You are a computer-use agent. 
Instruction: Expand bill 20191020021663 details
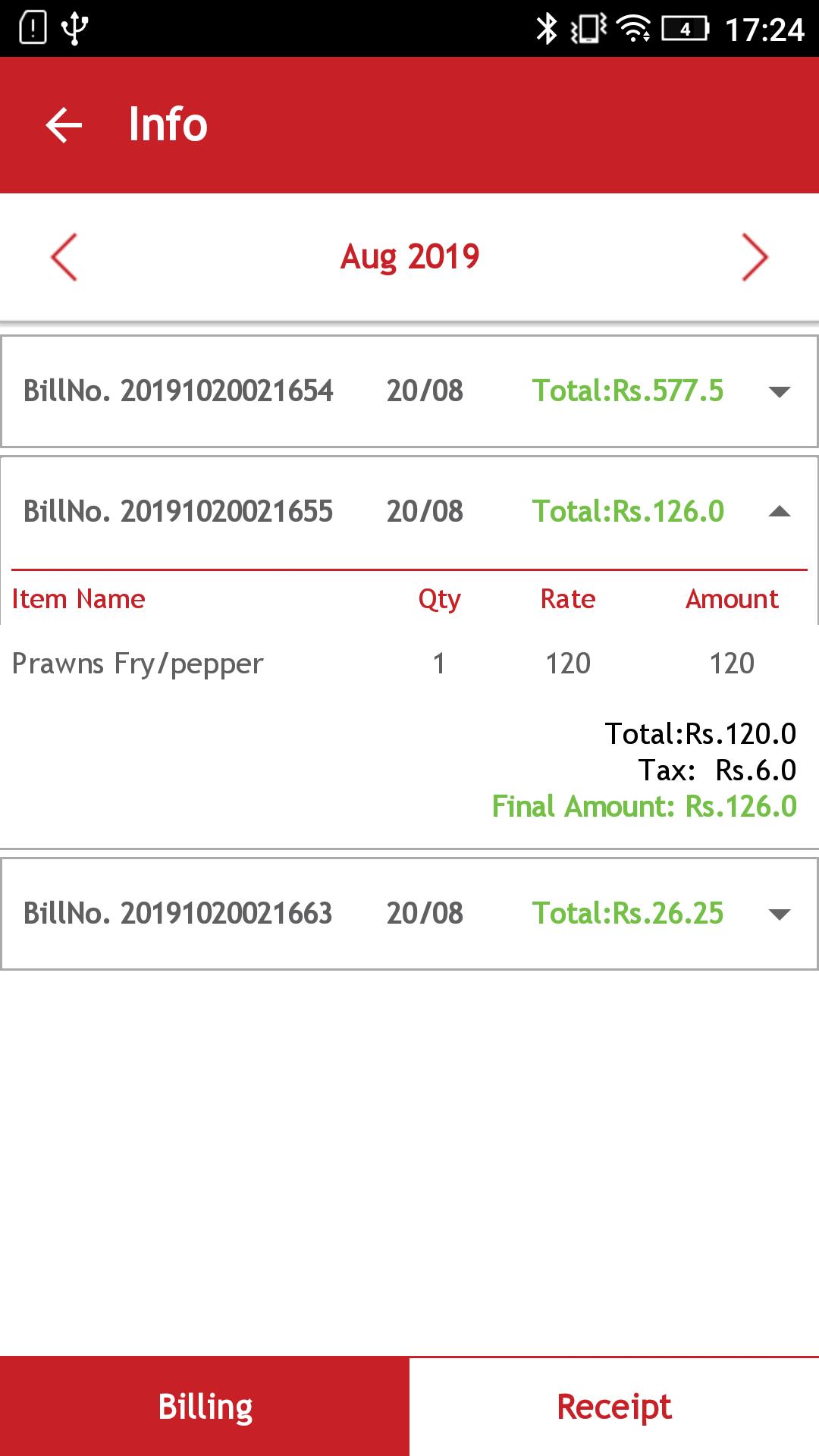pyautogui.click(x=779, y=914)
